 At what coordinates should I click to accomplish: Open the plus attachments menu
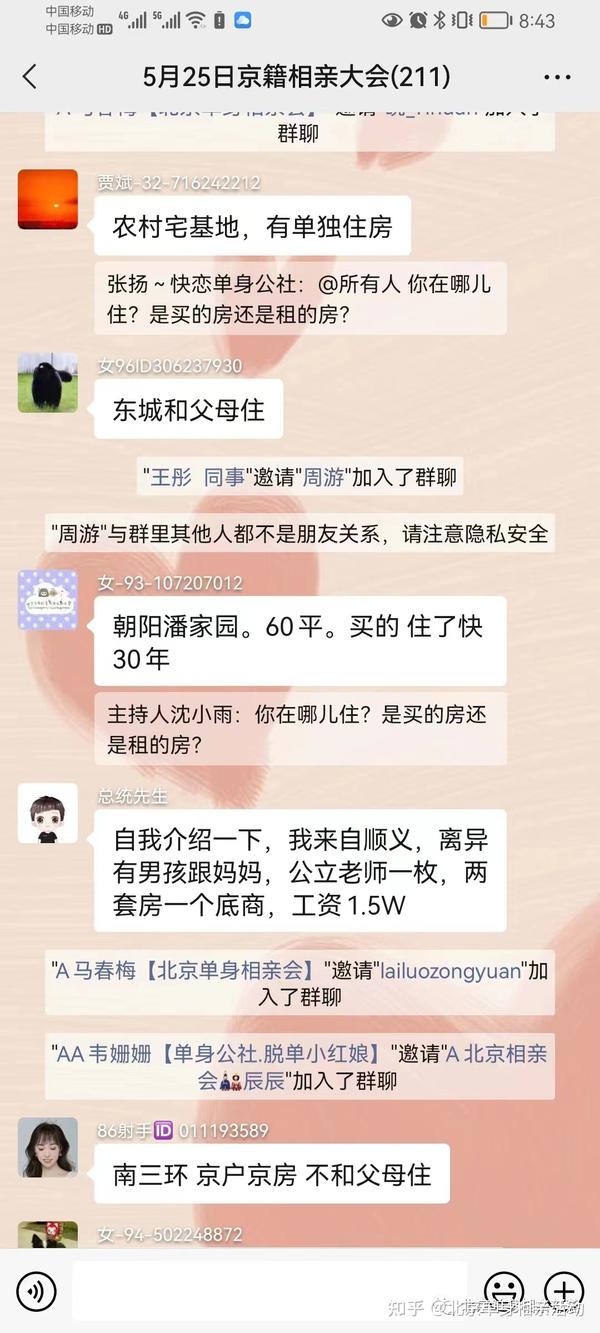click(x=564, y=1292)
